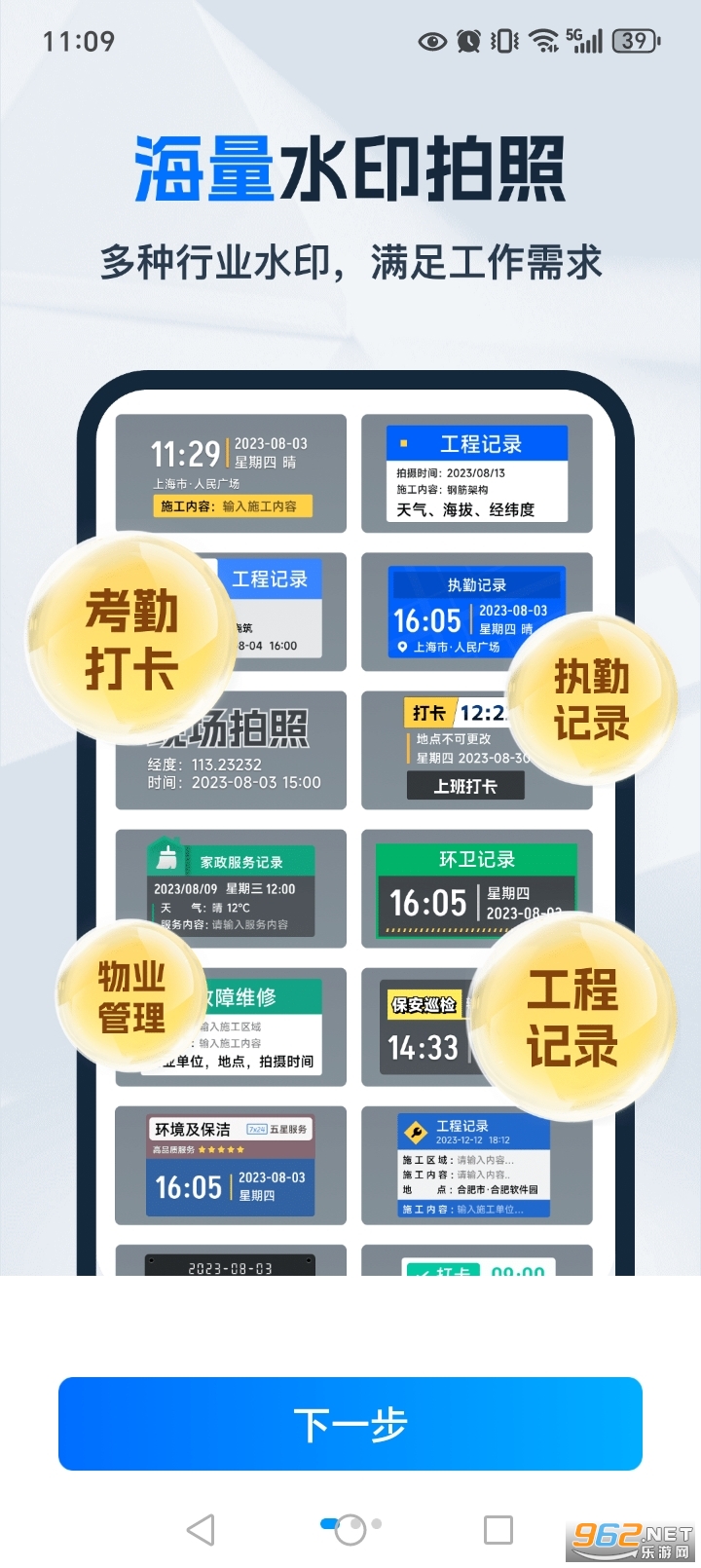Tap the 上班打卡 button on the clock-in watermark

(467, 786)
